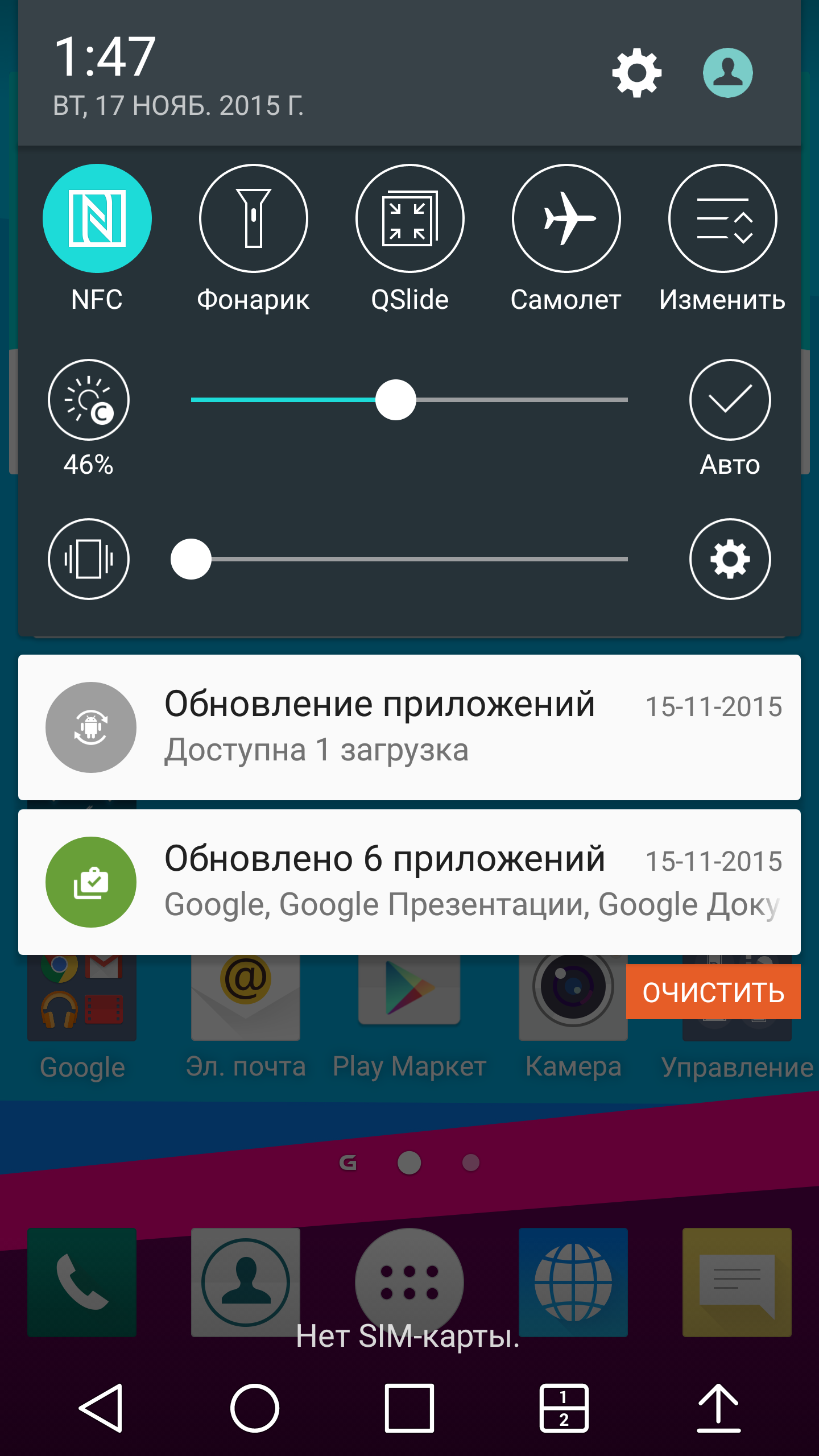This screenshot has height=1456, width=819.
Task: Go back with navigation back button
Action: 101,1408
